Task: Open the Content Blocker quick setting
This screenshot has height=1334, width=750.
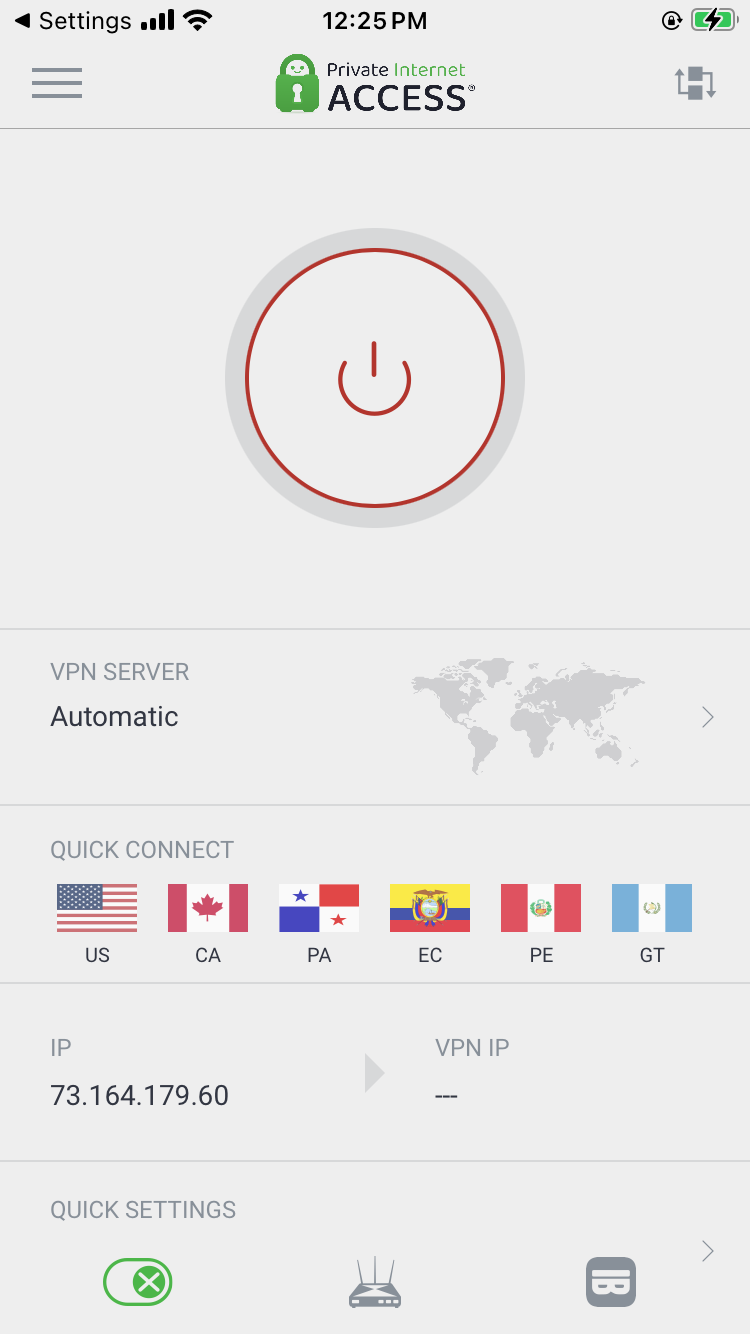Action: [x=610, y=1281]
